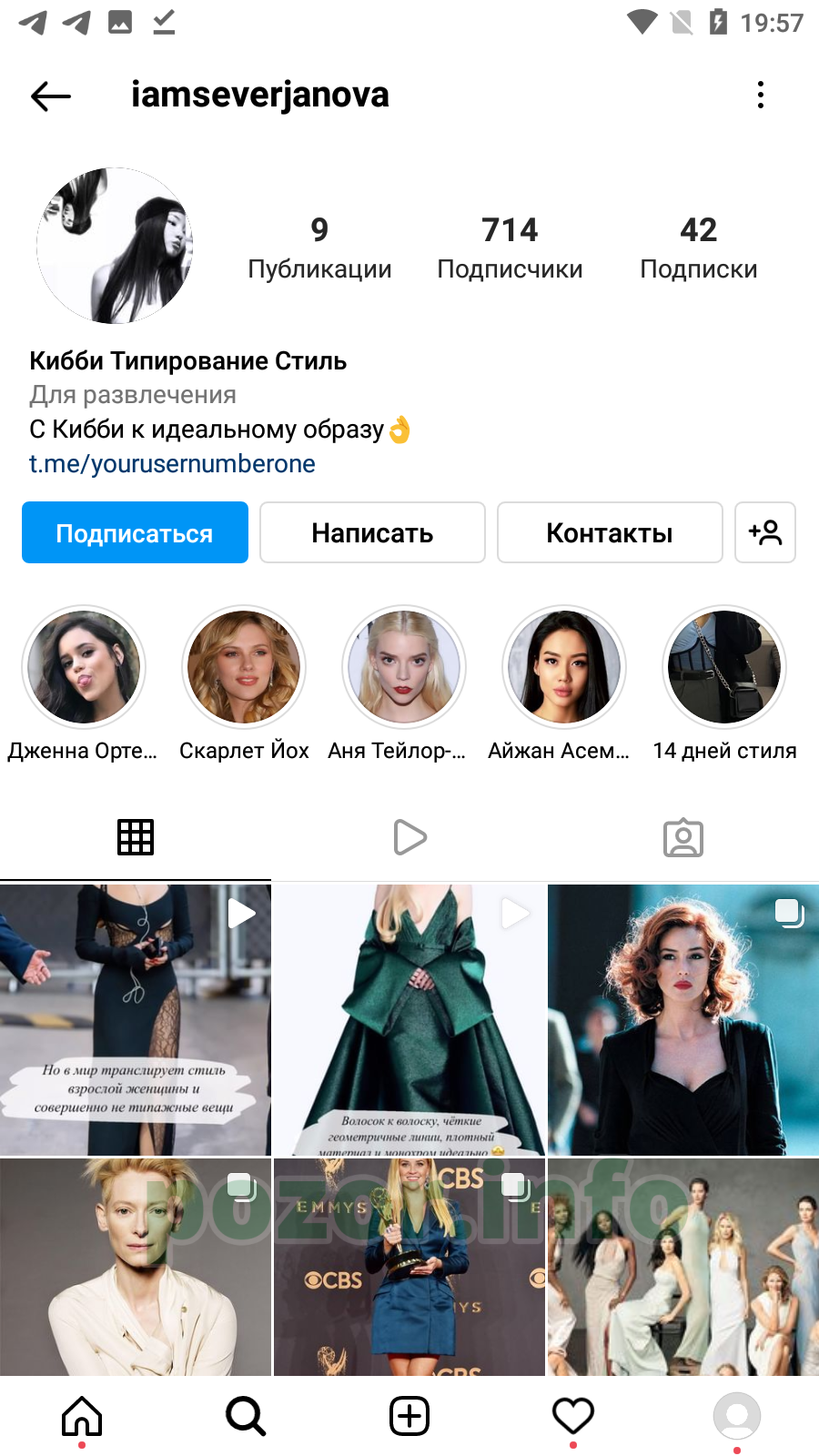Go back using the arrow icon

(x=51, y=96)
